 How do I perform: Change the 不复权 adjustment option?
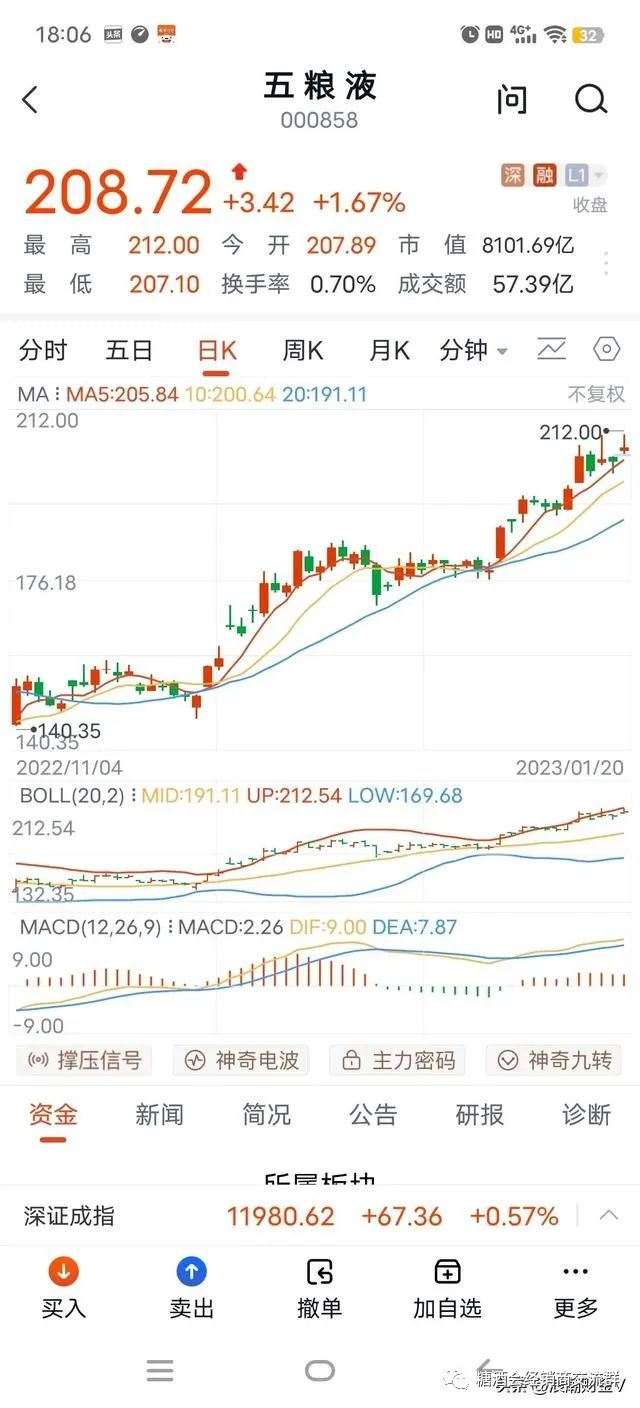coord(596,394)
